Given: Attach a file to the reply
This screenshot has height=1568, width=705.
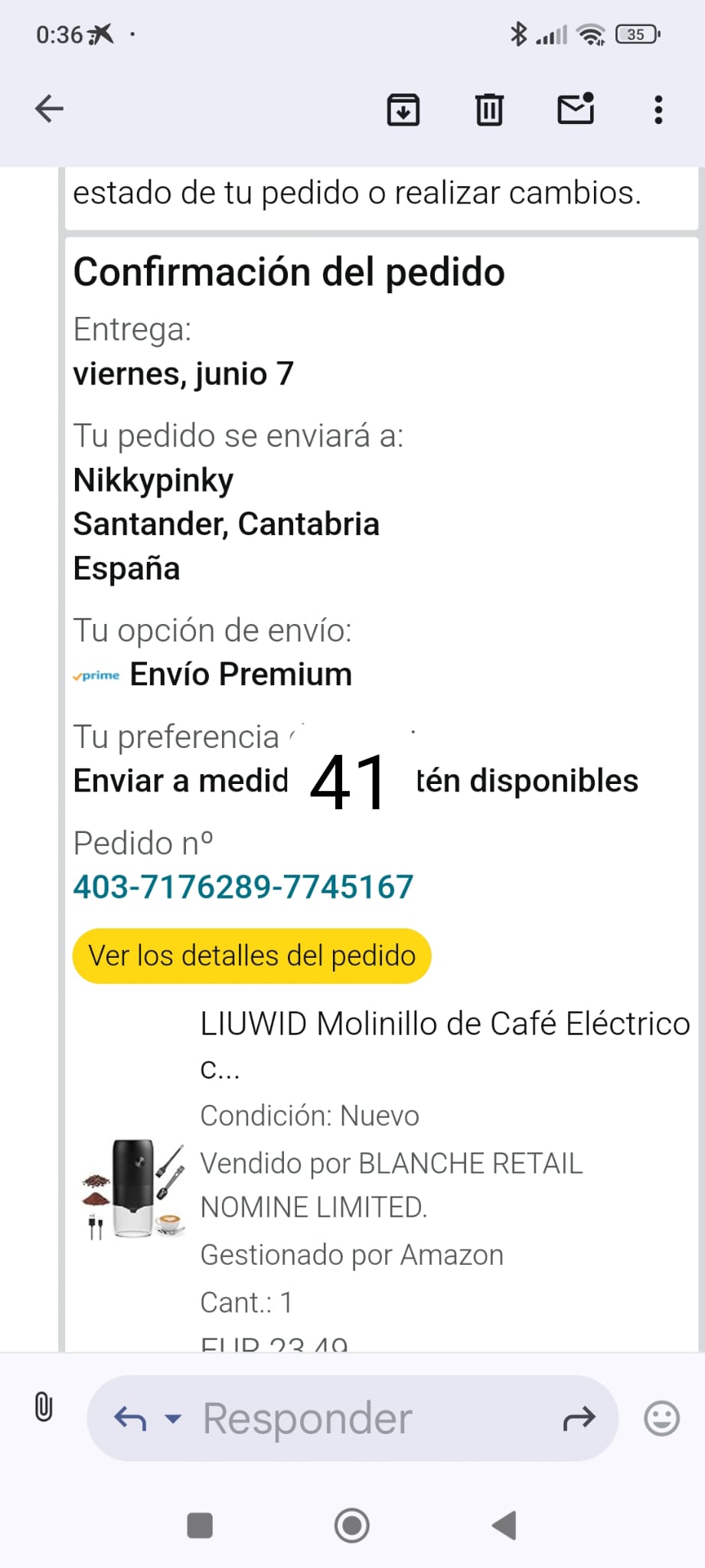Looking at the screenshot, I should tap(44, 1407).
